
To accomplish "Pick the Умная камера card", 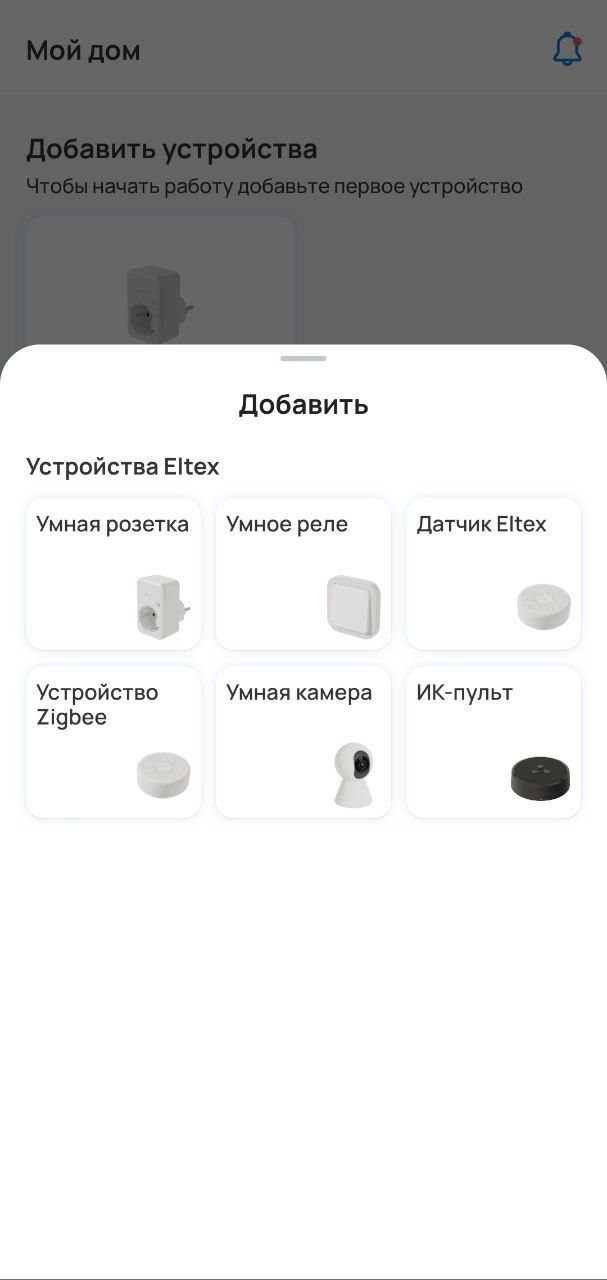I will point(303,742).
